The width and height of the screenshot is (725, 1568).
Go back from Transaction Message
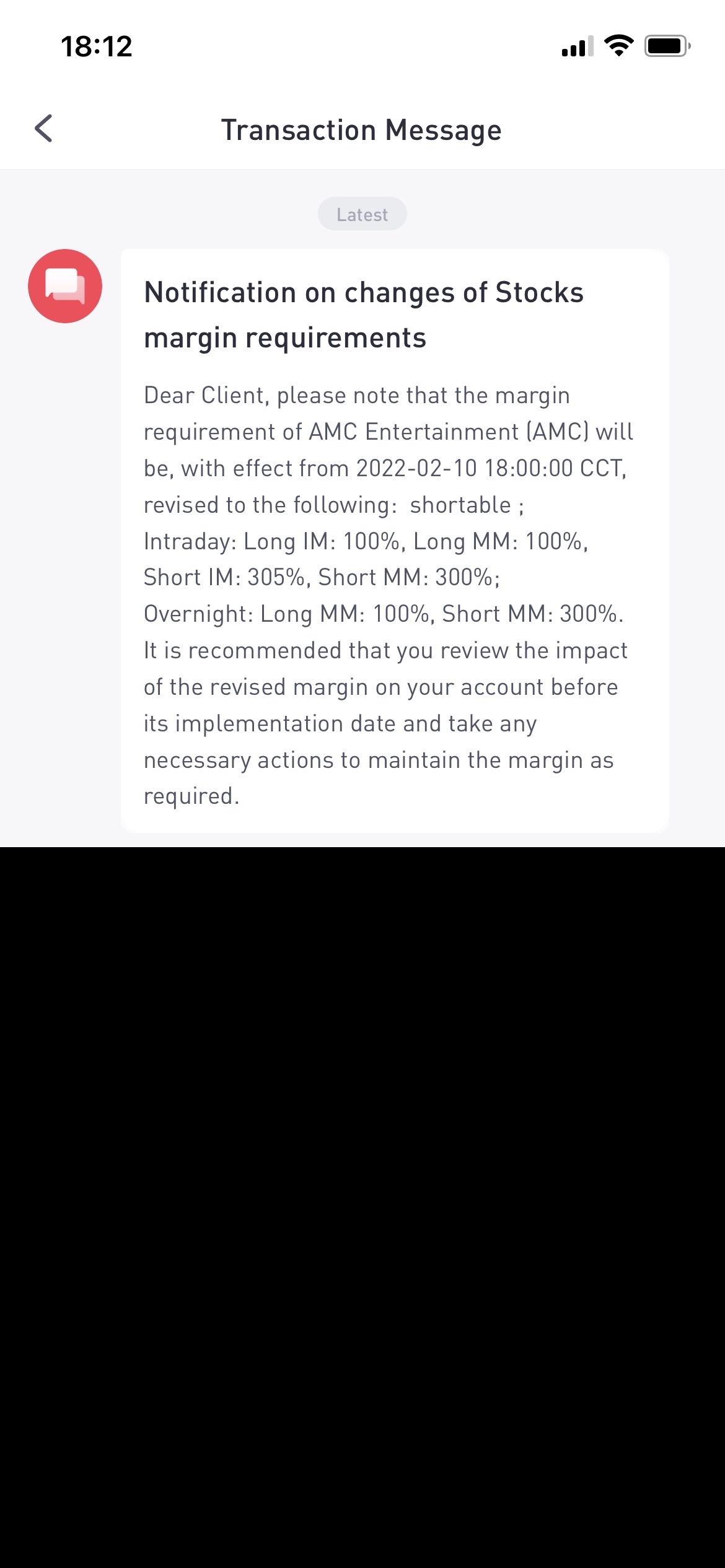click(x=44, y=129)
